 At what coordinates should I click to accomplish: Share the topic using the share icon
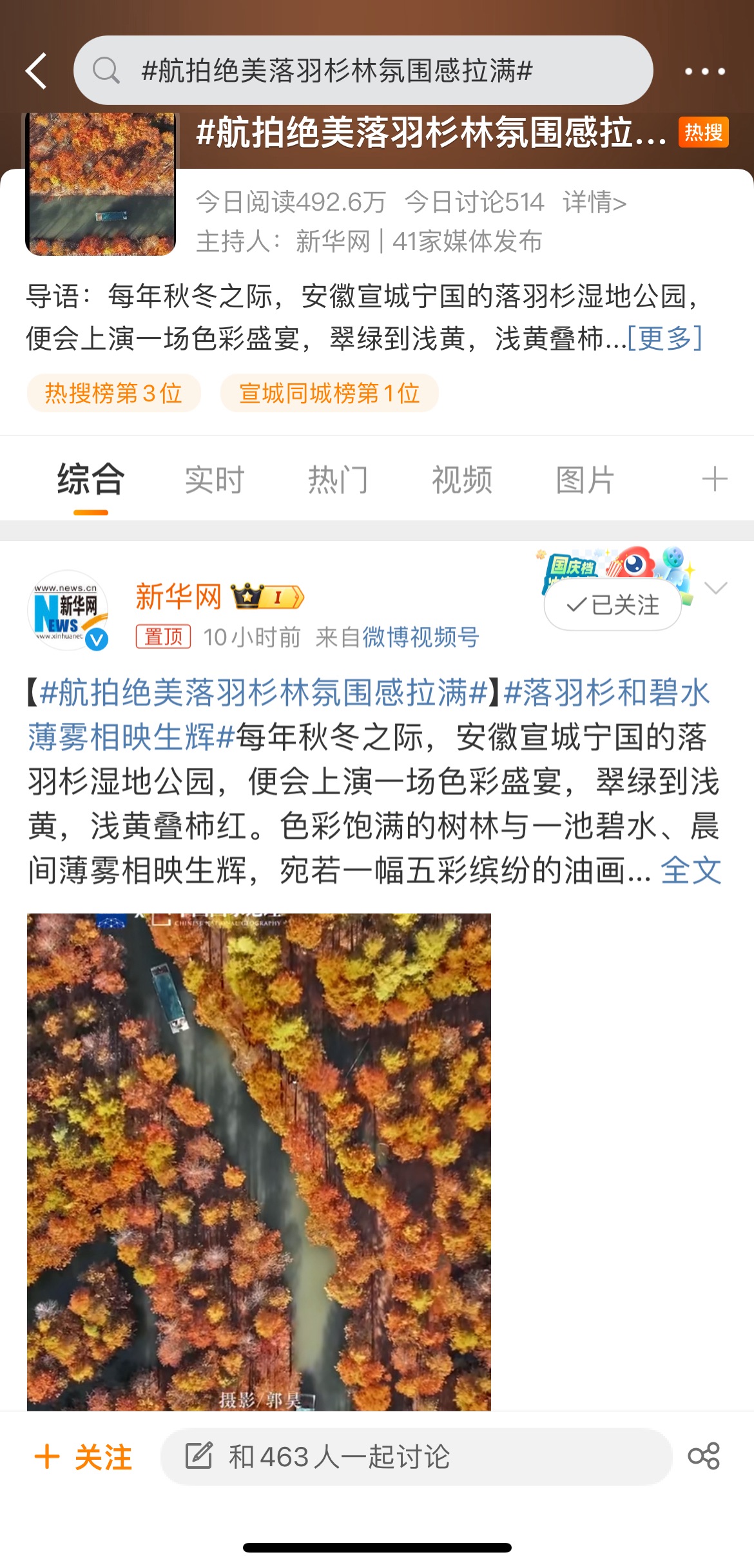click(x=703, y=1456)
